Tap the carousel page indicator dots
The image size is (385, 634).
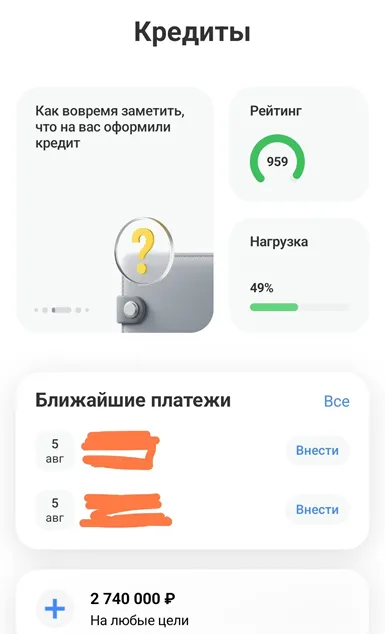pyautogui.click(x=61, y=310)
